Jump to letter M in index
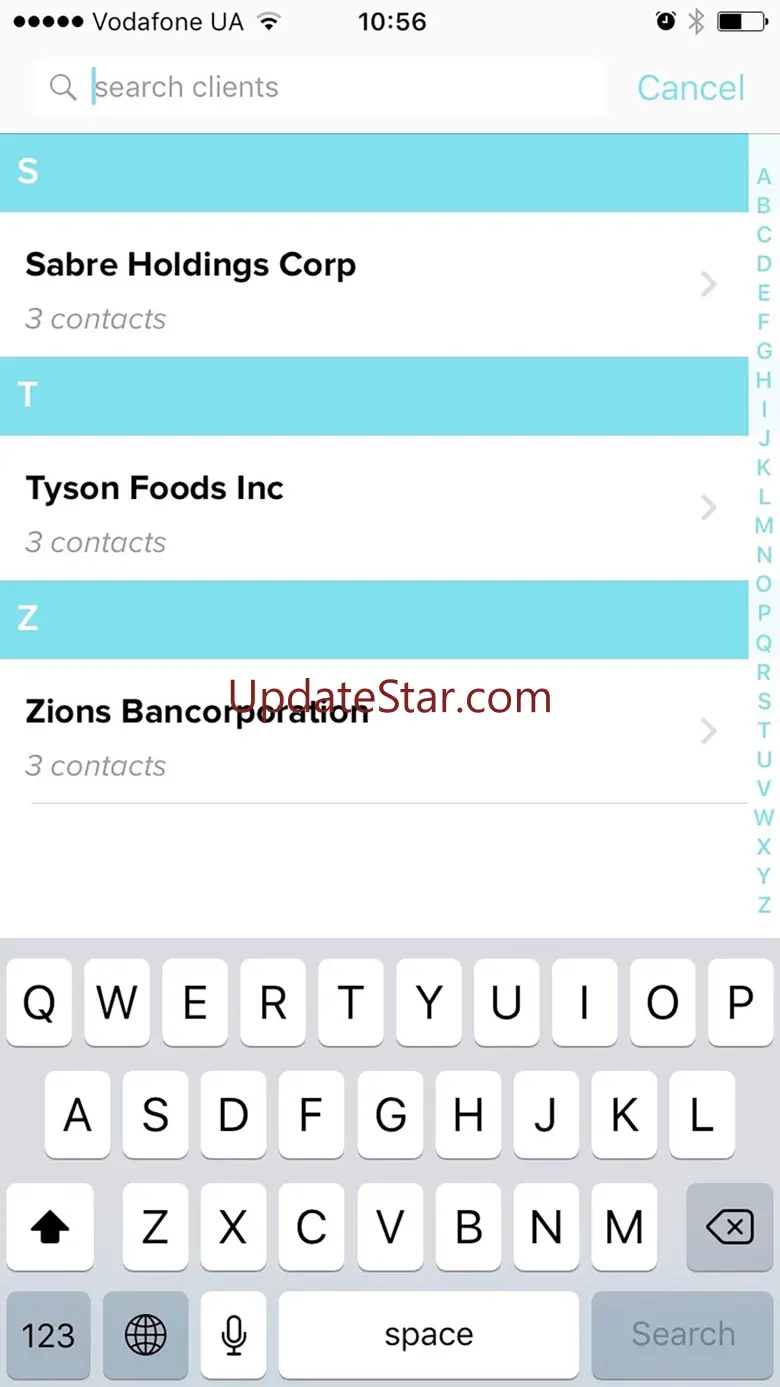 tap(764, 526)
